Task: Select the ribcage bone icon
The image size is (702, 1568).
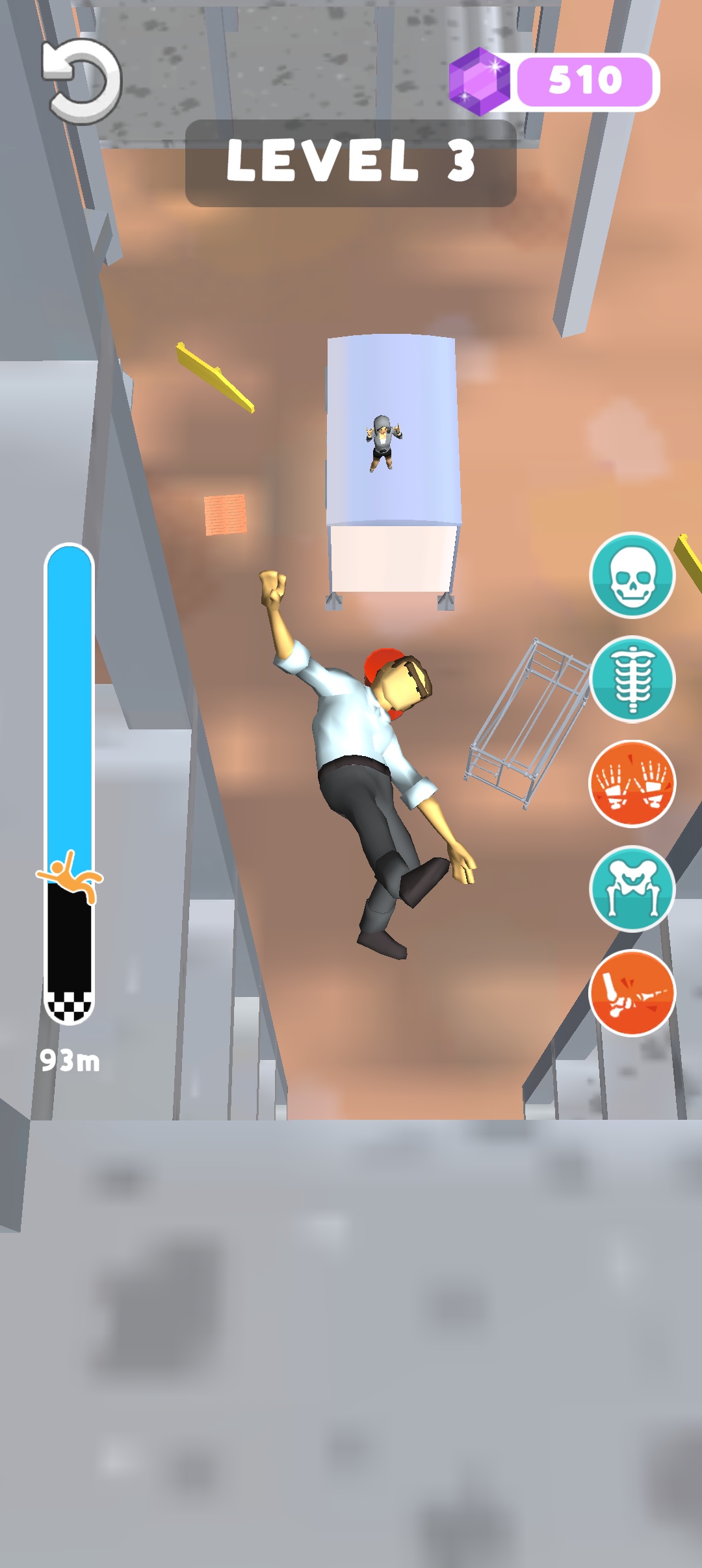Action: [632, 679]
